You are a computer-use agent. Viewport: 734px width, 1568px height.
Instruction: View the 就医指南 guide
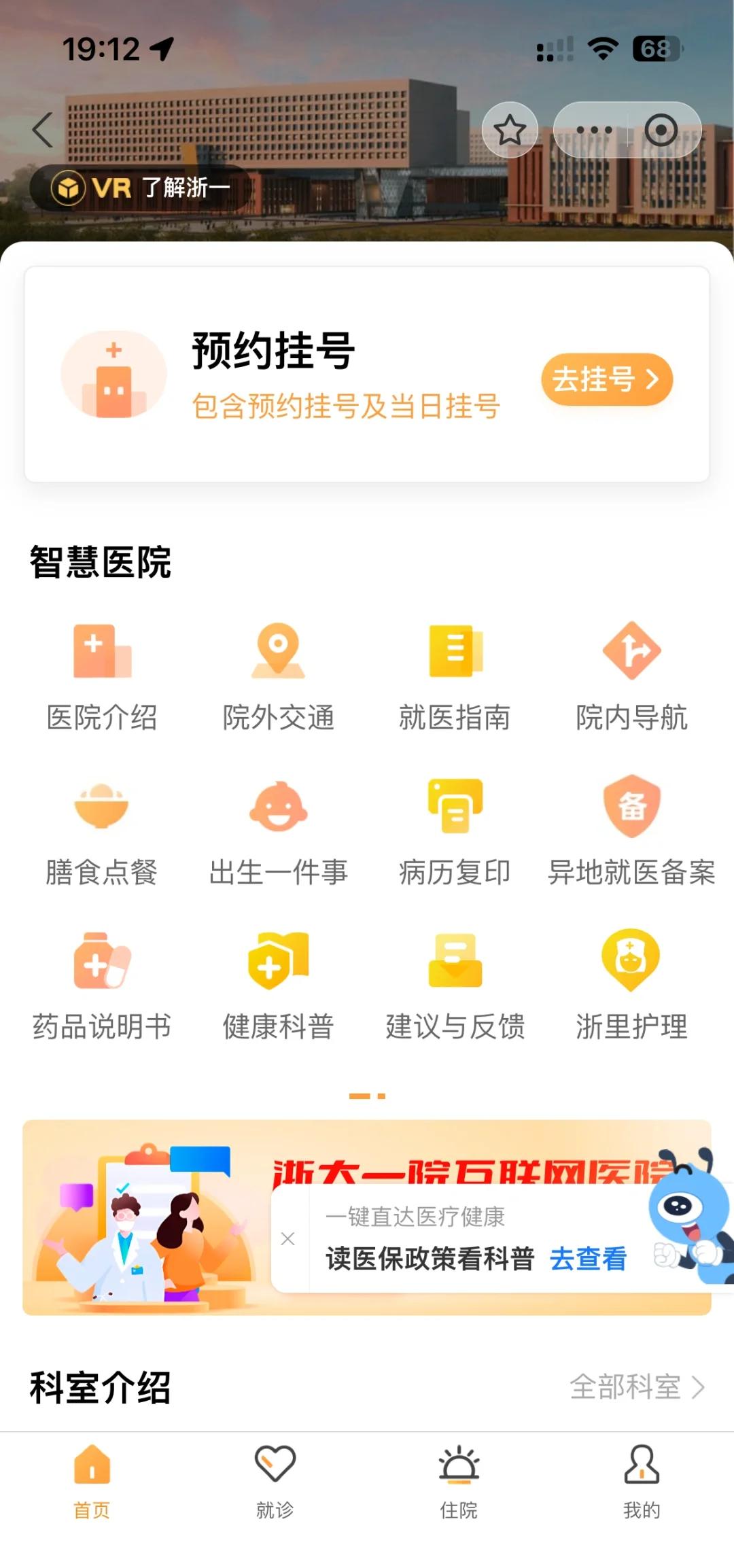[x=455, y=676]
